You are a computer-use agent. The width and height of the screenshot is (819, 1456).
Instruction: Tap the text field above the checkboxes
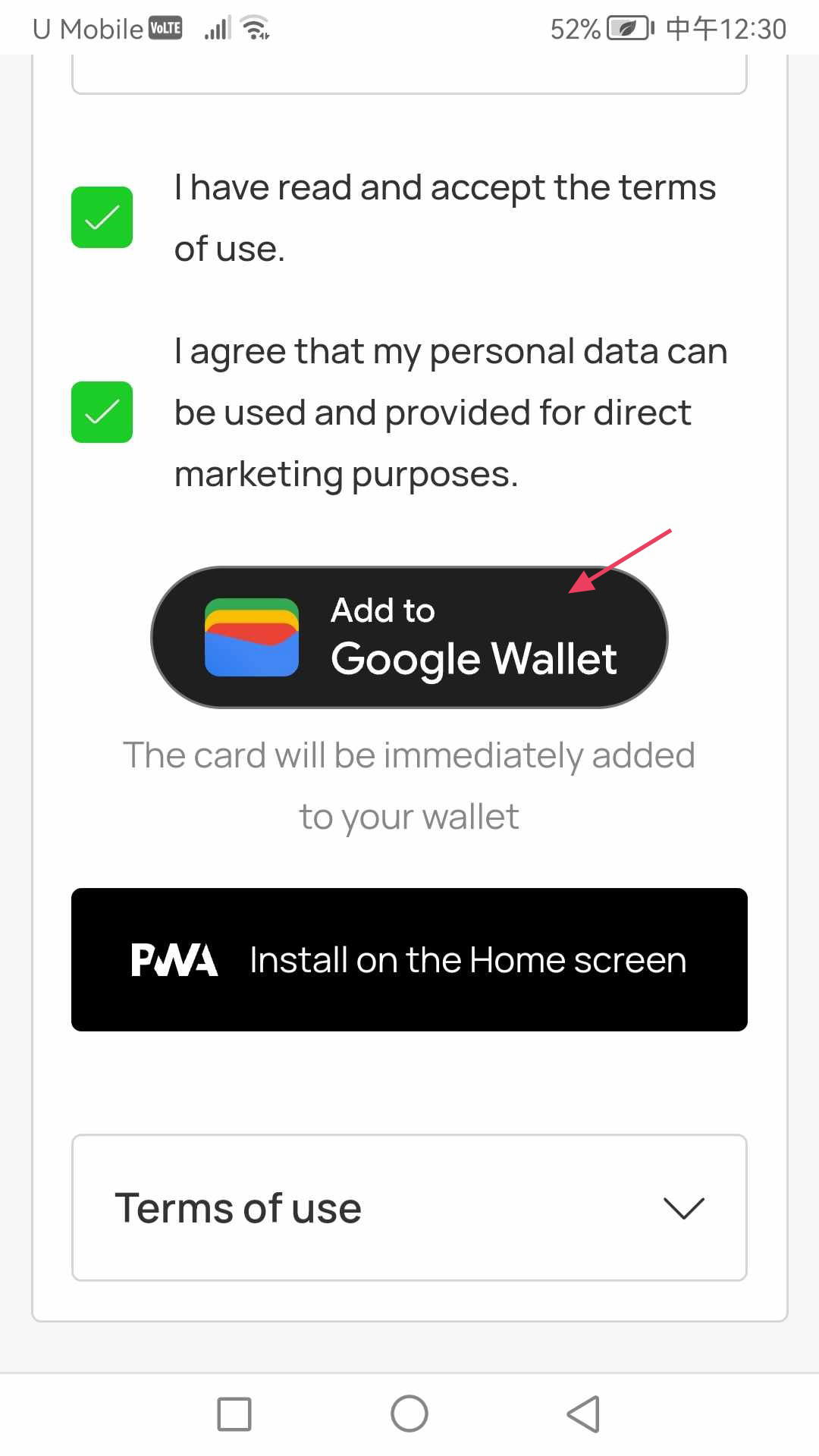[x=409, y=74]
